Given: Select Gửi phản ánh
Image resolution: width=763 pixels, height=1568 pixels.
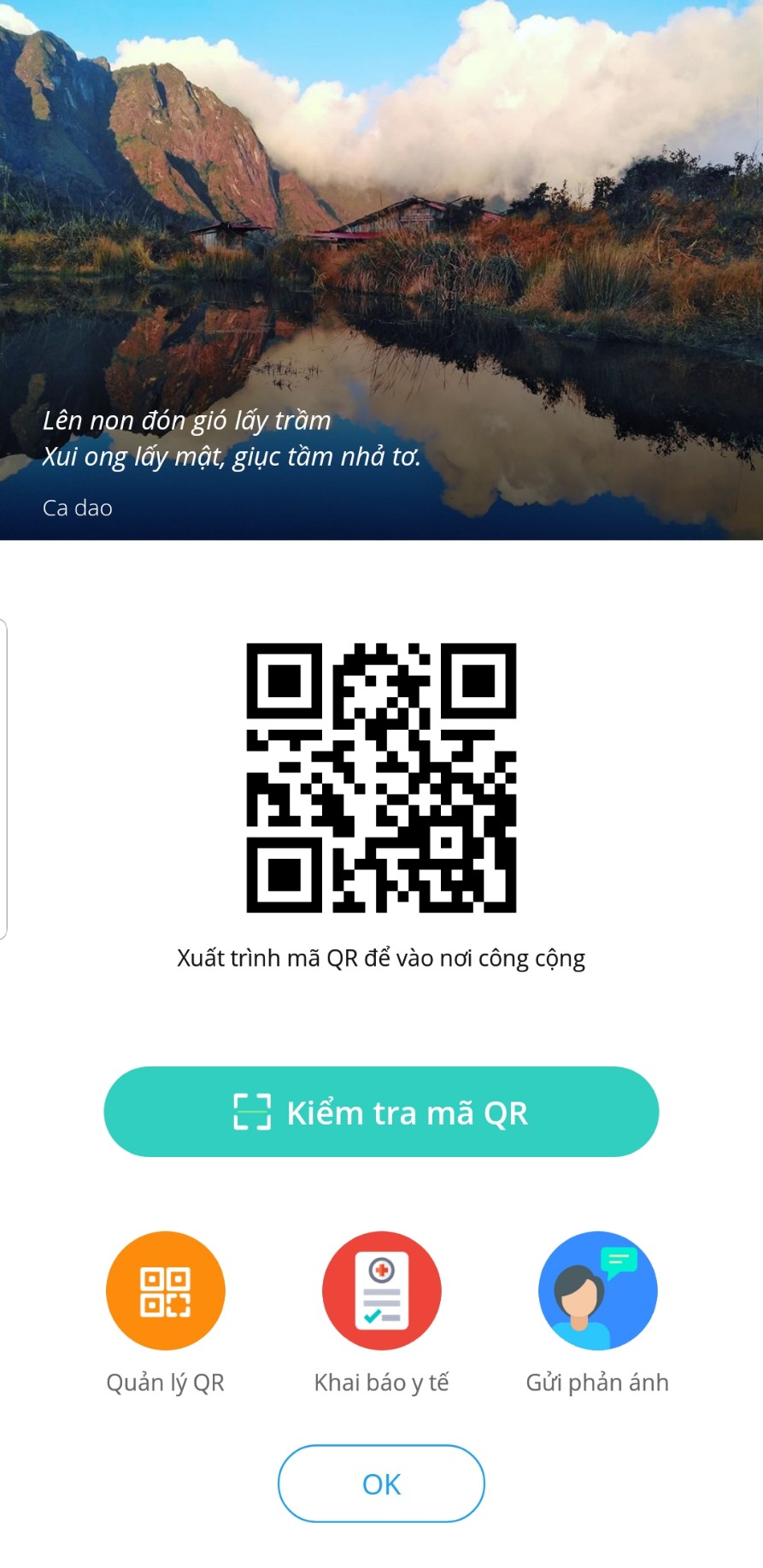Looking at the screenshot, I should coord(597,1291).
